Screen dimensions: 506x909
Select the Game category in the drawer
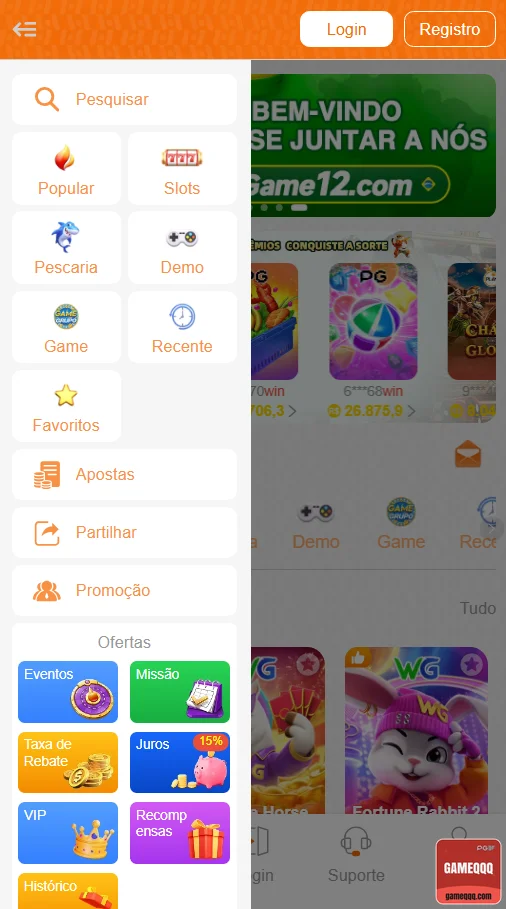click(x=66, y=327)
